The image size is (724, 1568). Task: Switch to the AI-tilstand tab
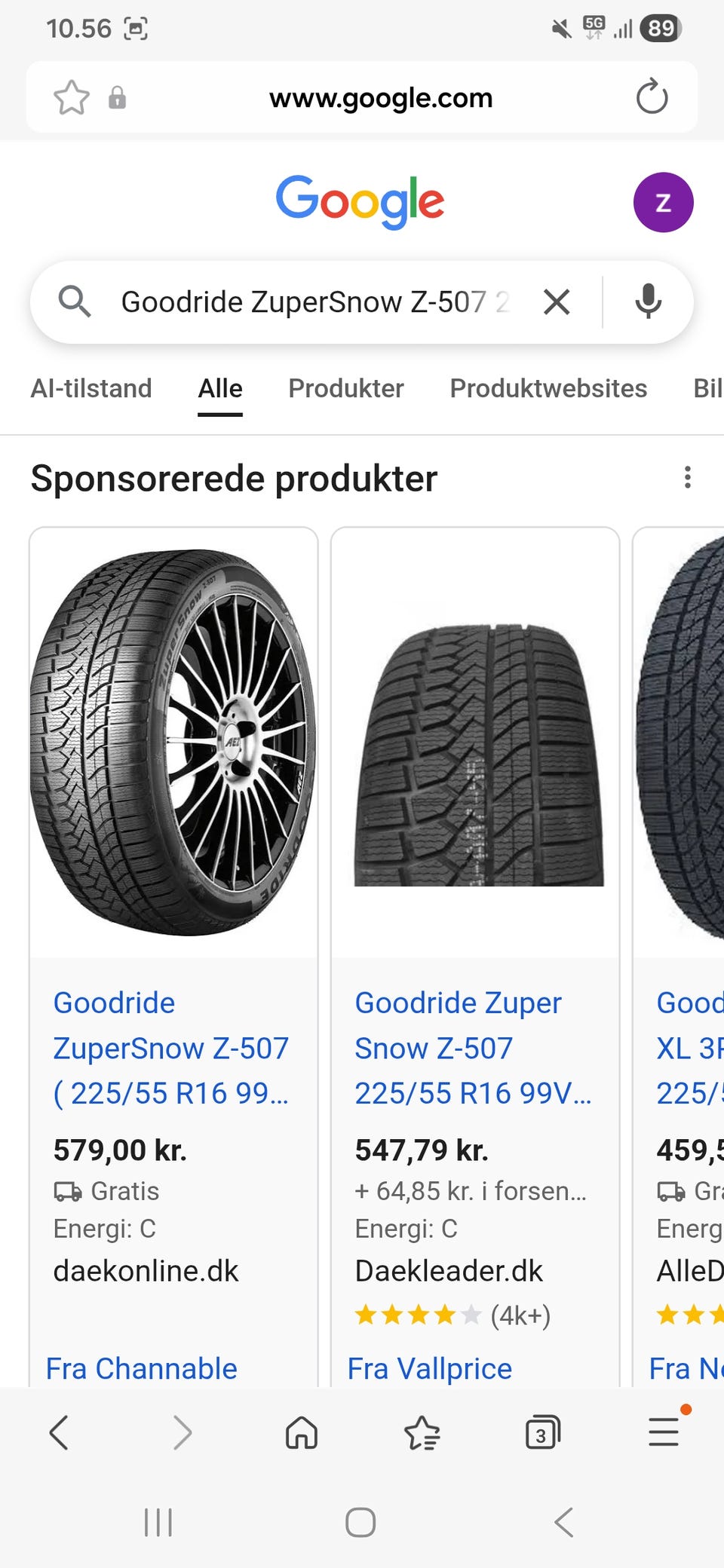click(91, 388)
